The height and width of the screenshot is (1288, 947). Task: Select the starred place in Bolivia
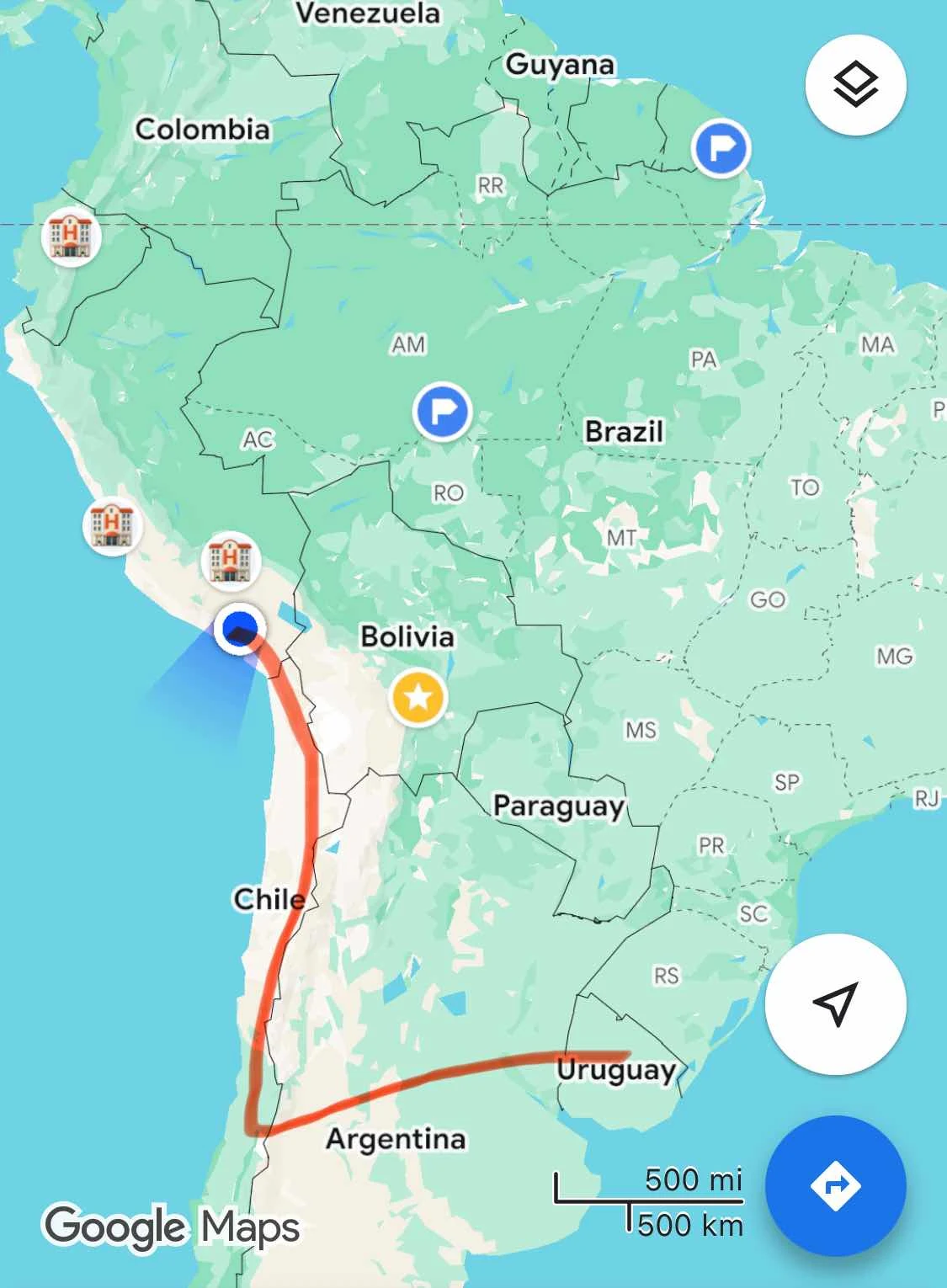click(x=418, y=698)
